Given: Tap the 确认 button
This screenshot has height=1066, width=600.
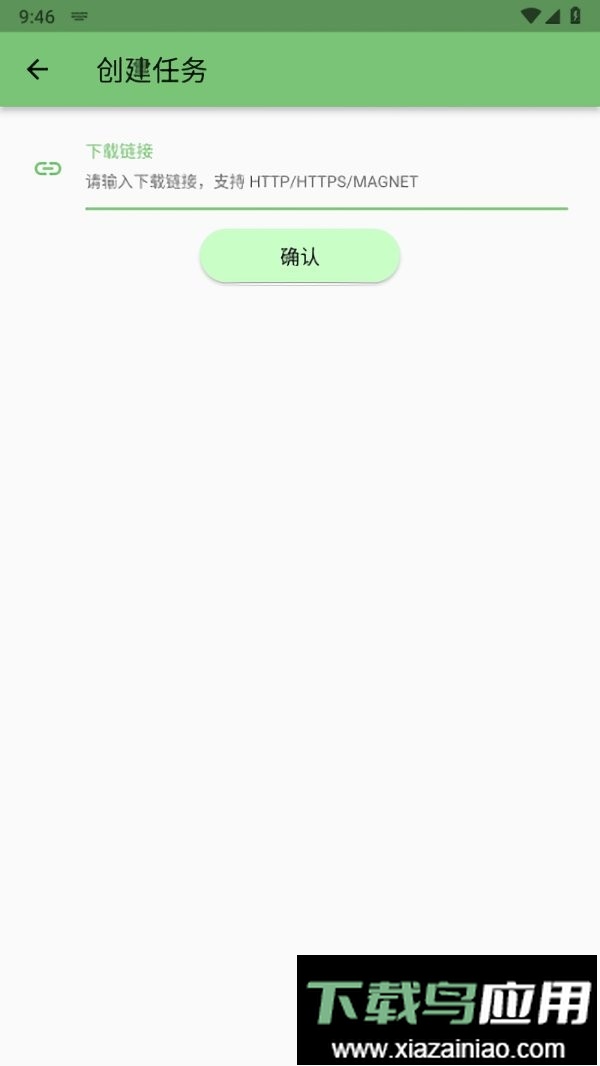Looking at the screenshot, I should point(300,256).
